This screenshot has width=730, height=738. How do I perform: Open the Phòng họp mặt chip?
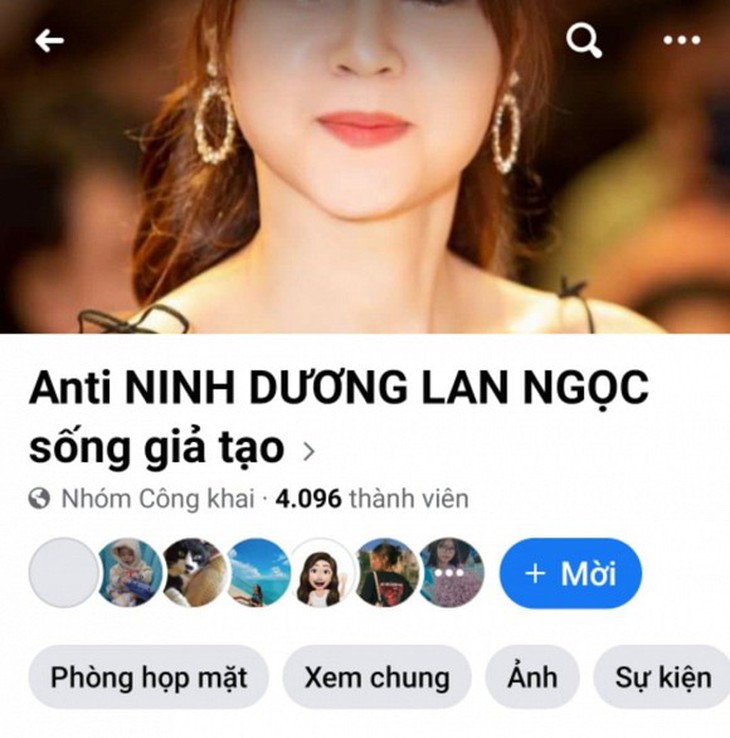[x=148, y=678]
